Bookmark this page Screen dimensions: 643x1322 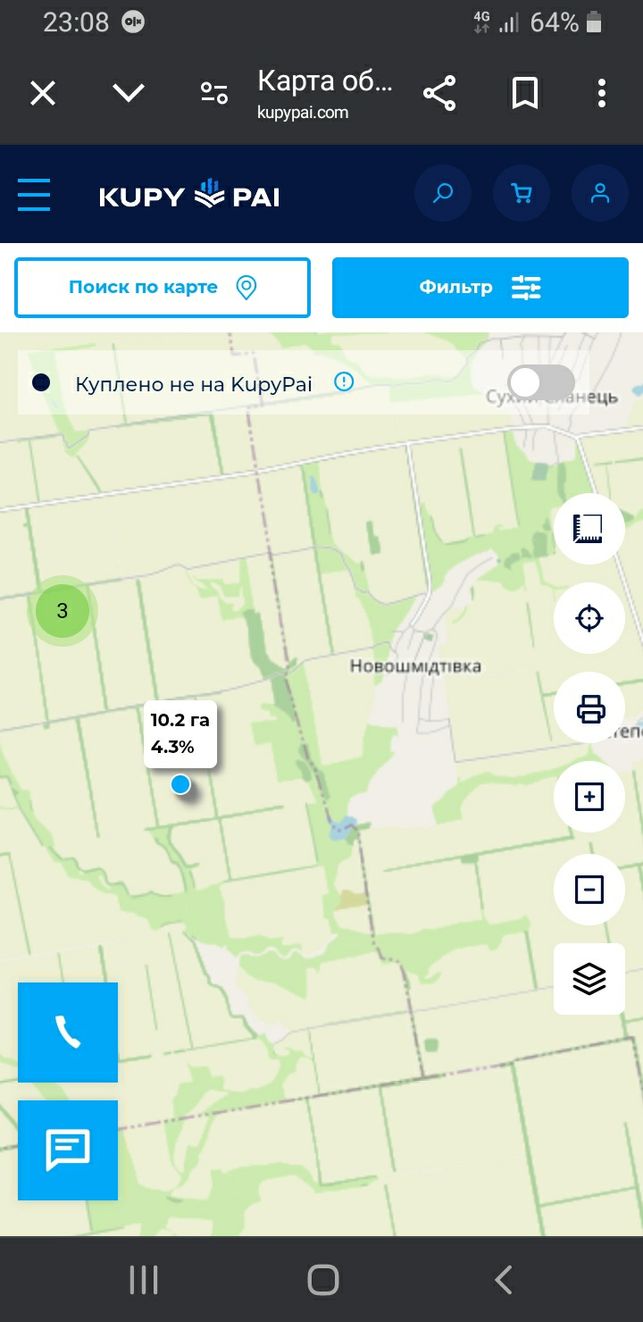click(x=525, y=93)
